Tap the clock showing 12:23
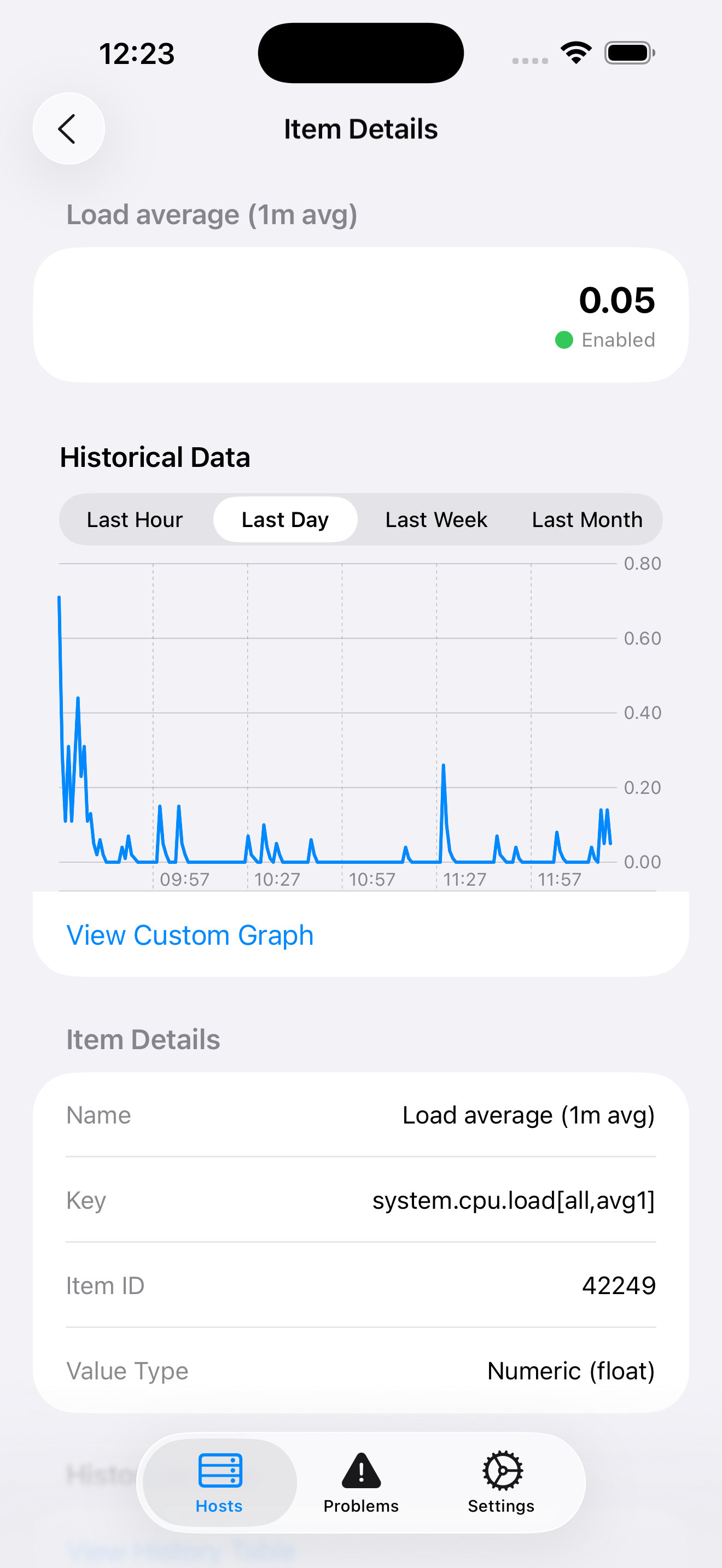 pyautogui.click(x=138, y=52)
